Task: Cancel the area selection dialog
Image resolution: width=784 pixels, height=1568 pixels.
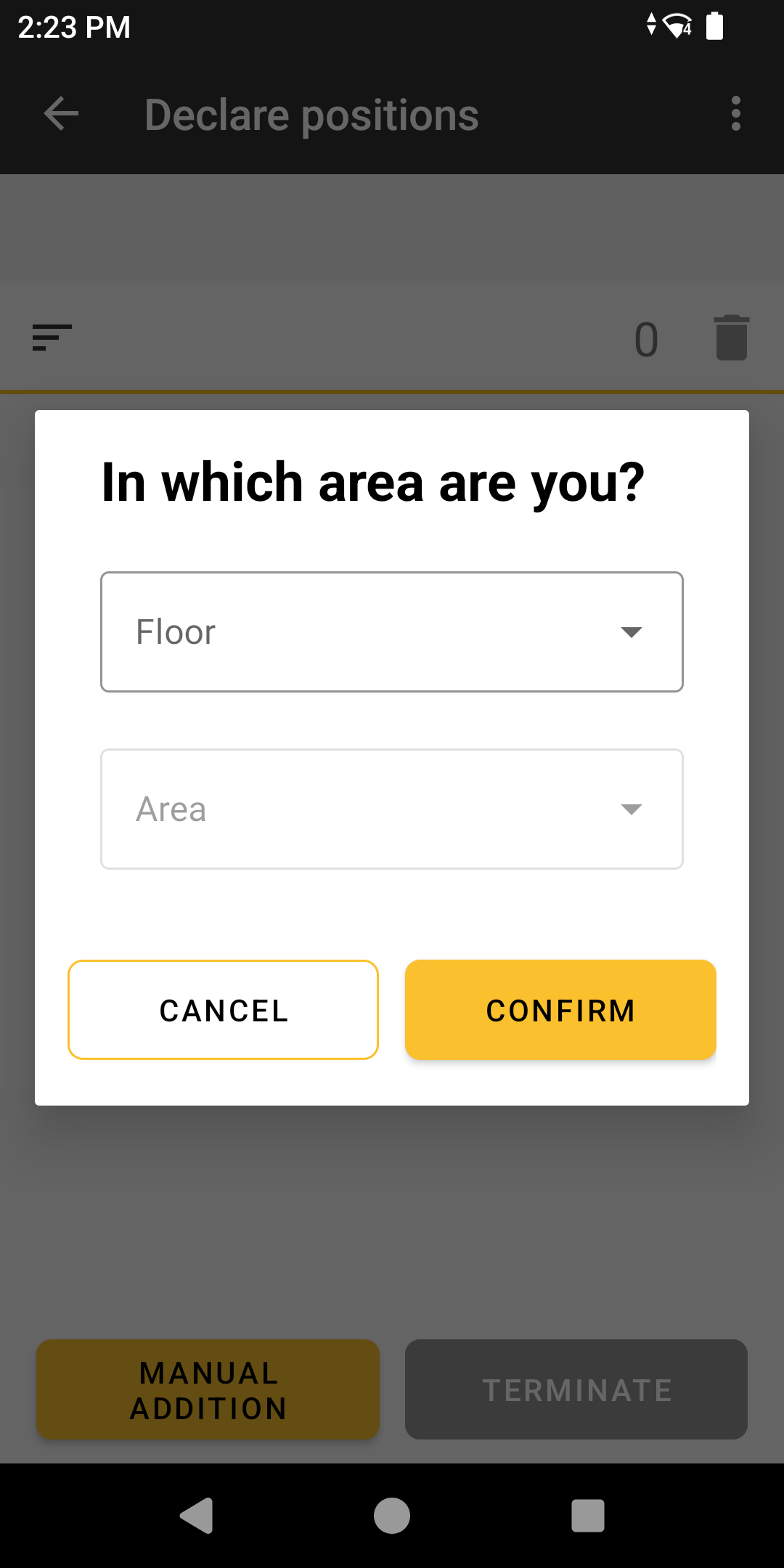Action: (224, 1010)
